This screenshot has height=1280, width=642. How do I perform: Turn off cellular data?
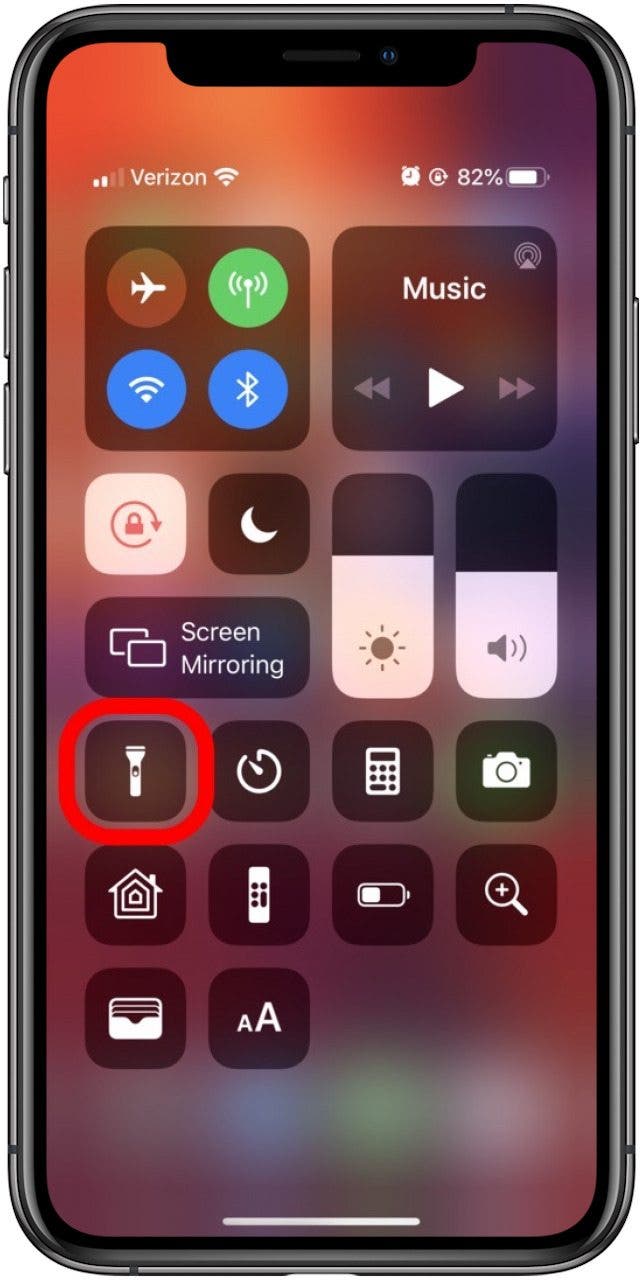click(x=248, y=288)
